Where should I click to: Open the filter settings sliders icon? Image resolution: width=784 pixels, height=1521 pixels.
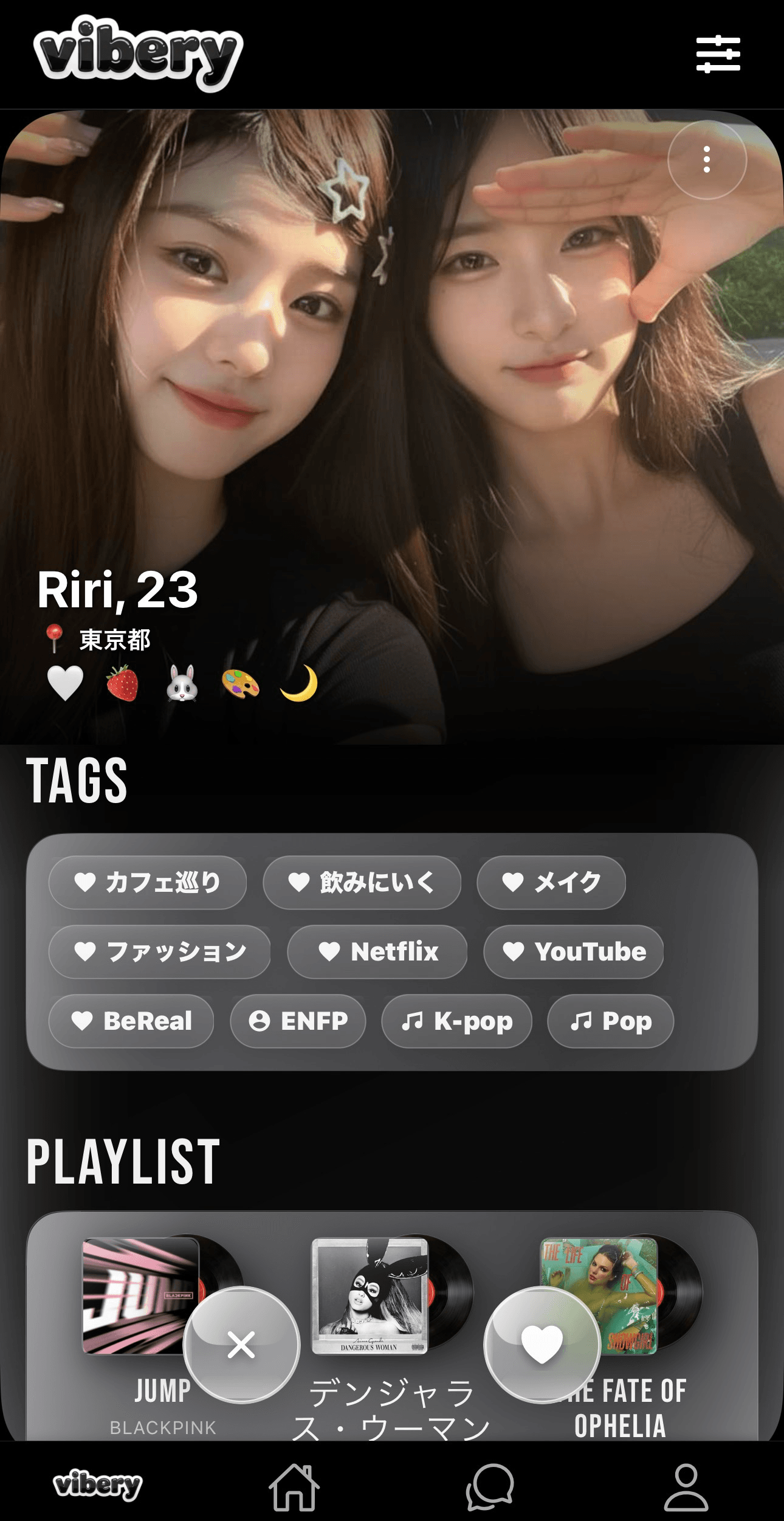coord(718,54)
